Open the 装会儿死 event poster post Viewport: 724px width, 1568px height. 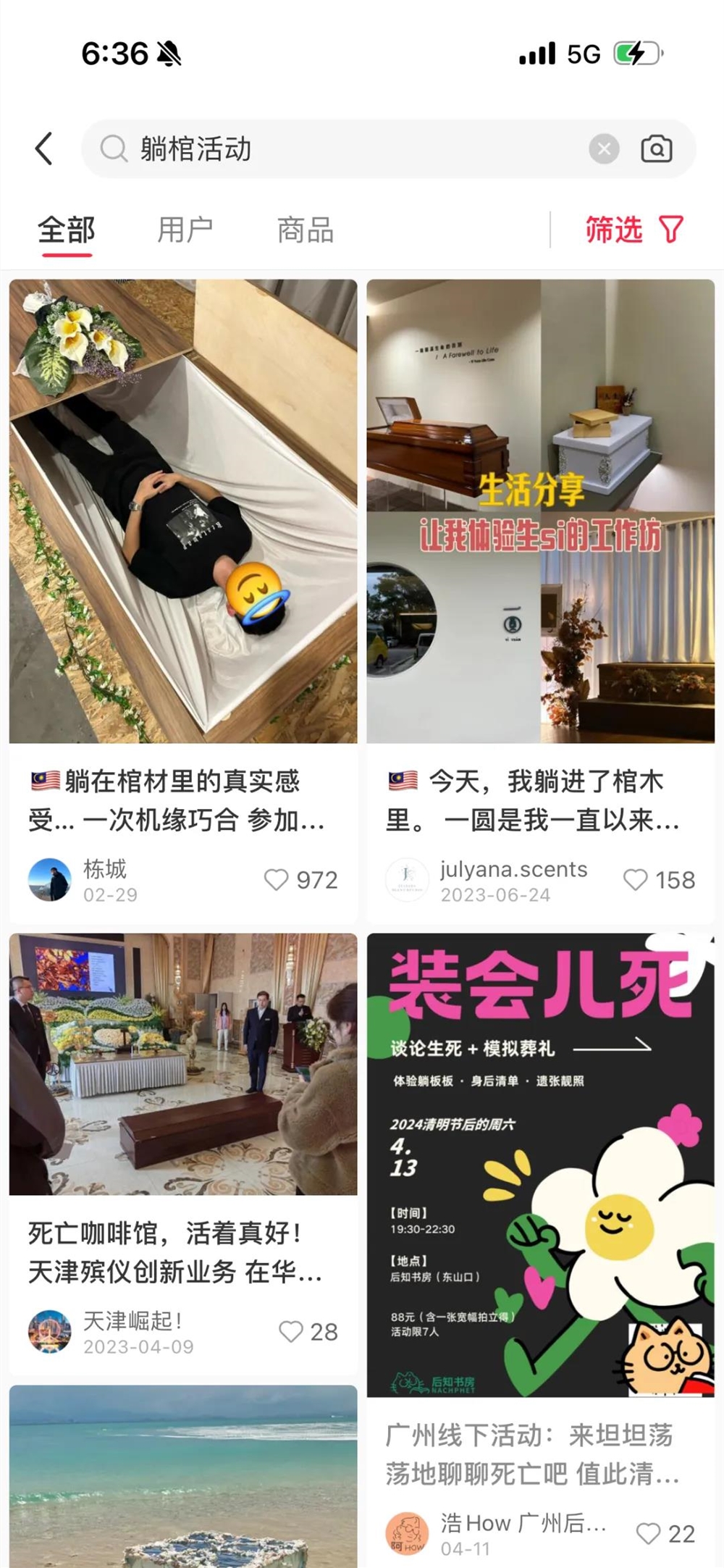540,1159
